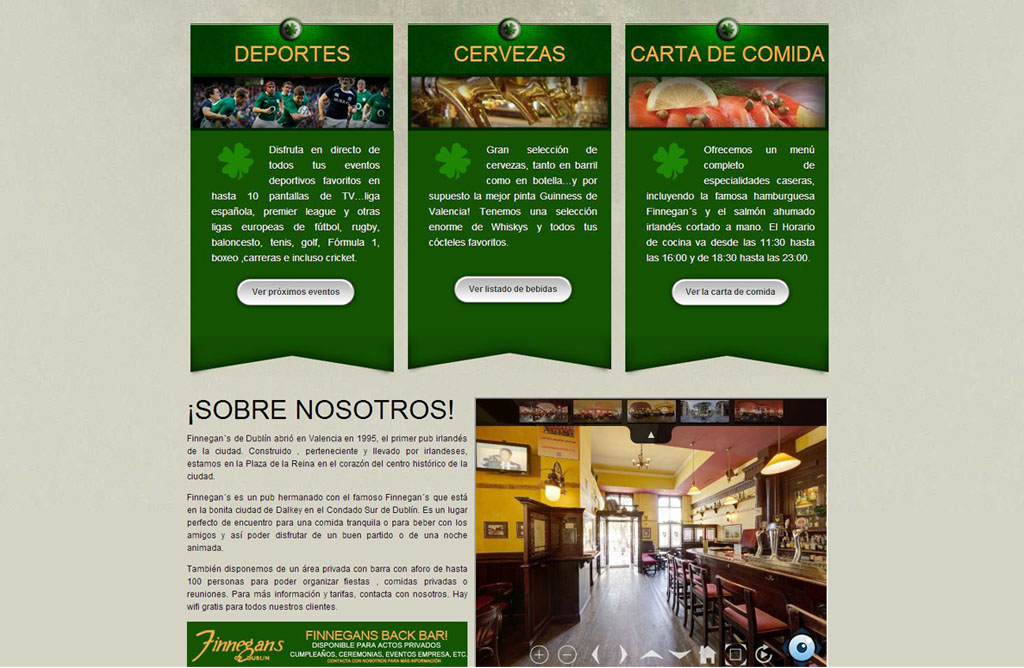Collapse the panorama thumbnail strip
The width and height of the screenshot is (1024, 668).
(x=650, y=435)
